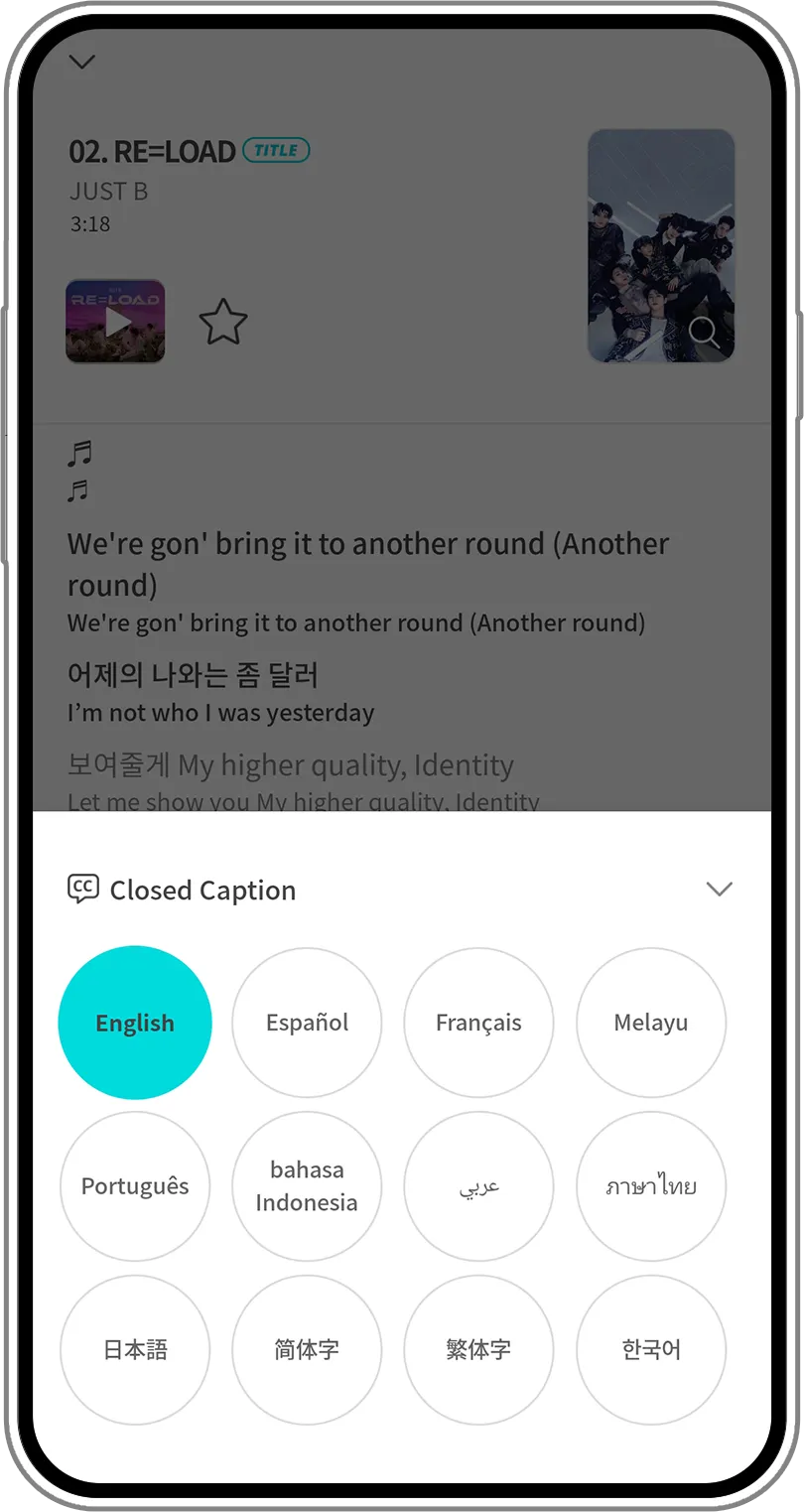The image size is (804, 1512).
Task: Choose 繁体字 captions
Action: (x=478, y=1350)
